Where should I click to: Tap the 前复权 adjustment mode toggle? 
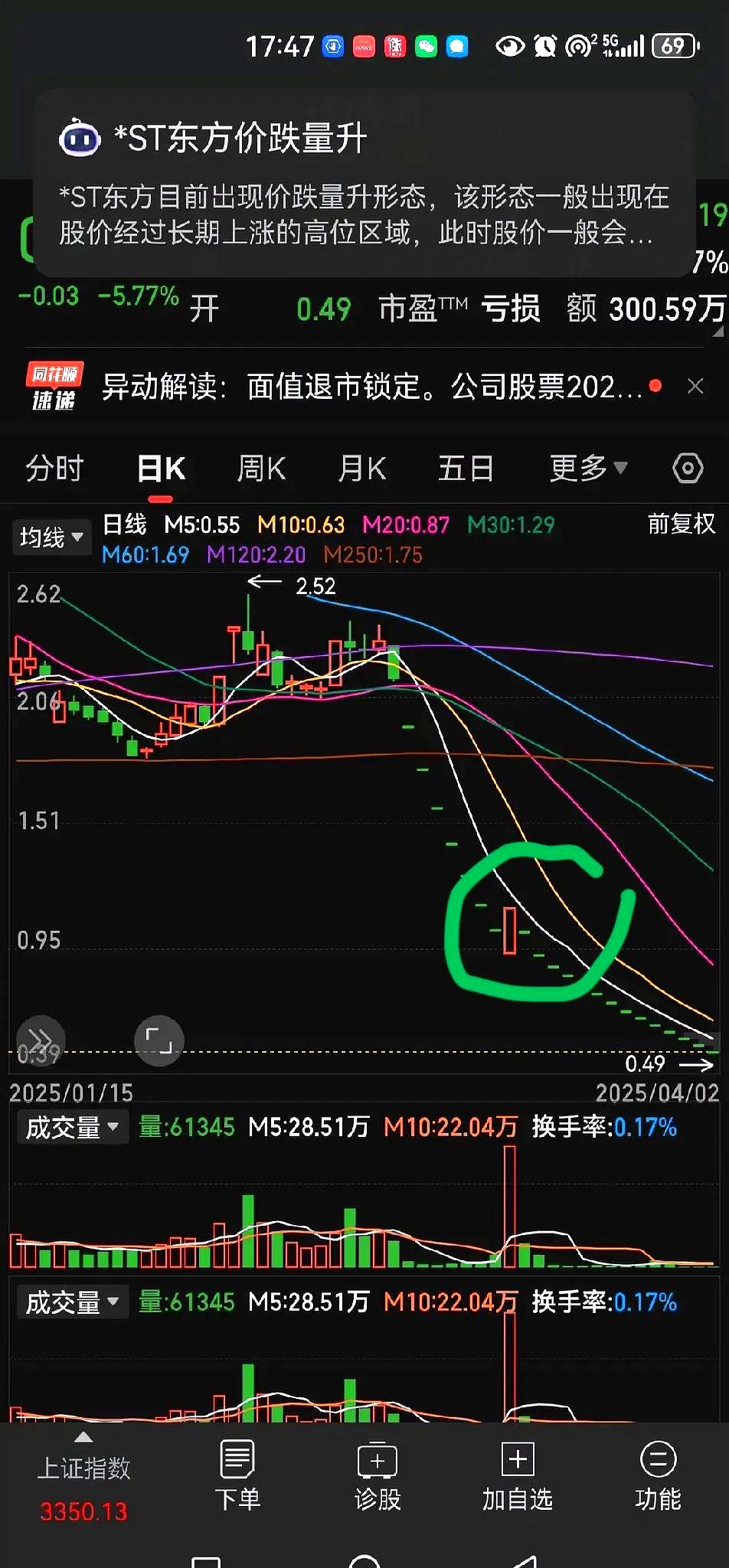(x=680, y=526)
